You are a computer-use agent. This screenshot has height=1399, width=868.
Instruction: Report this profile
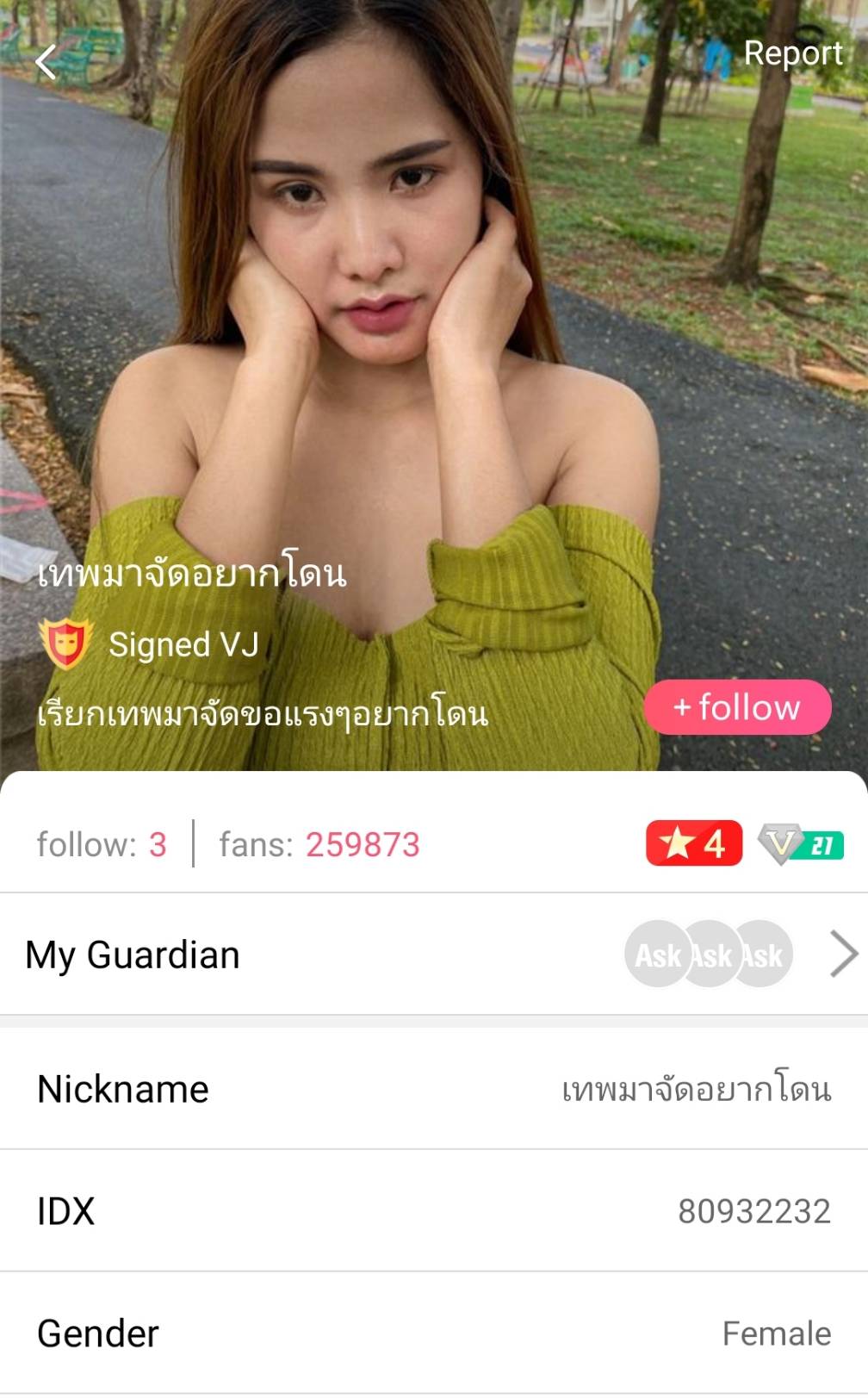pos(792,53)
